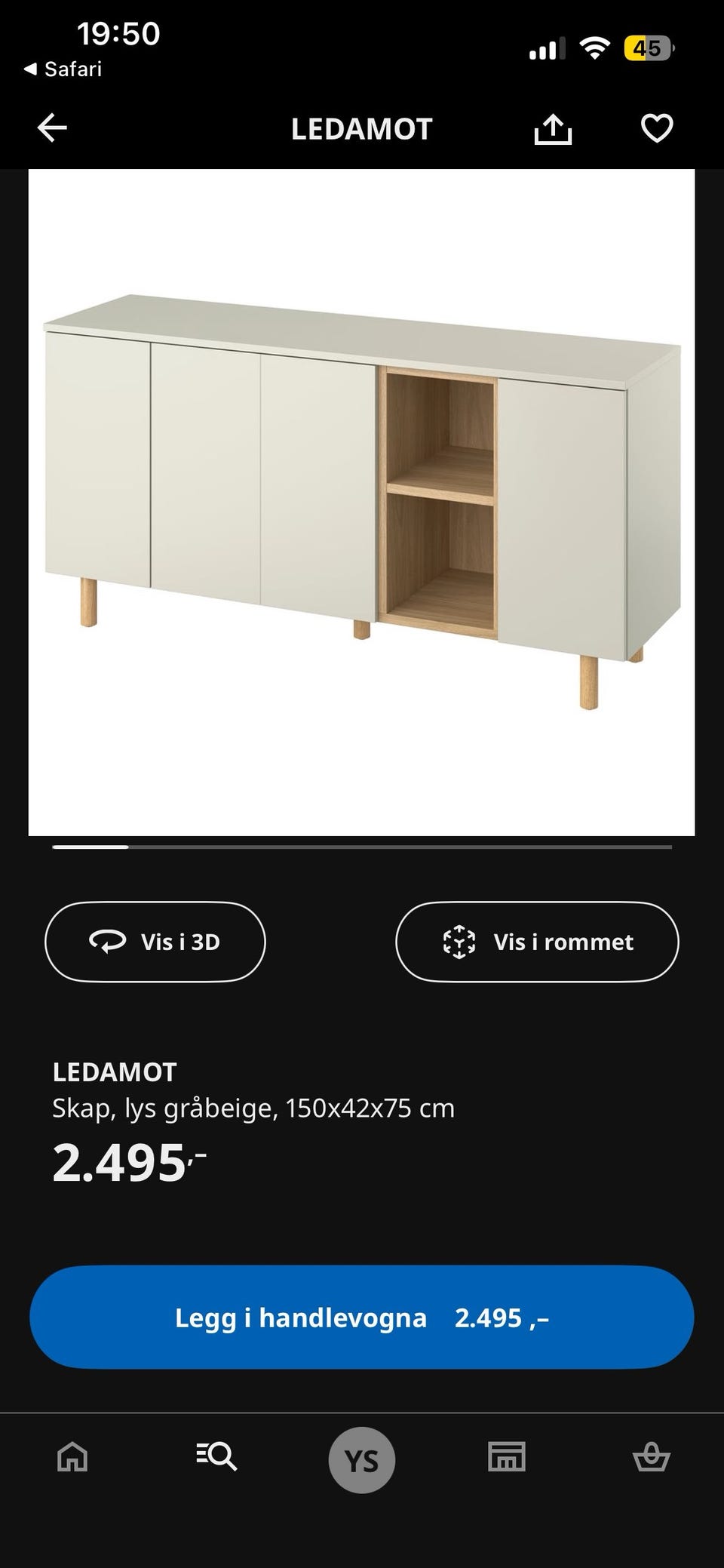Add LEDAMOT to favorites with heart
This screenshot has width=724, height=1568.
click(656, 128)
